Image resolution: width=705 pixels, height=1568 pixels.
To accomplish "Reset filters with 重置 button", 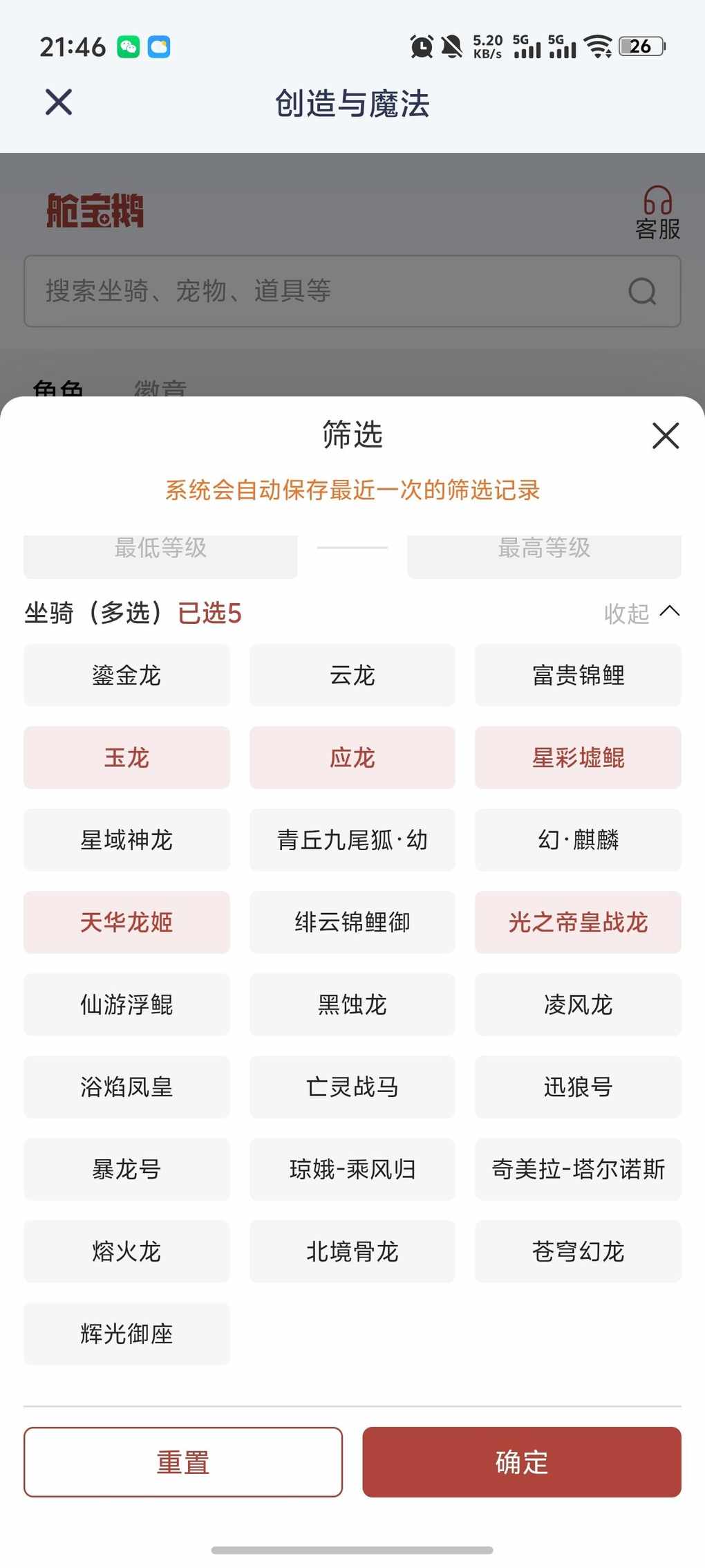I will pos(183,1462).
